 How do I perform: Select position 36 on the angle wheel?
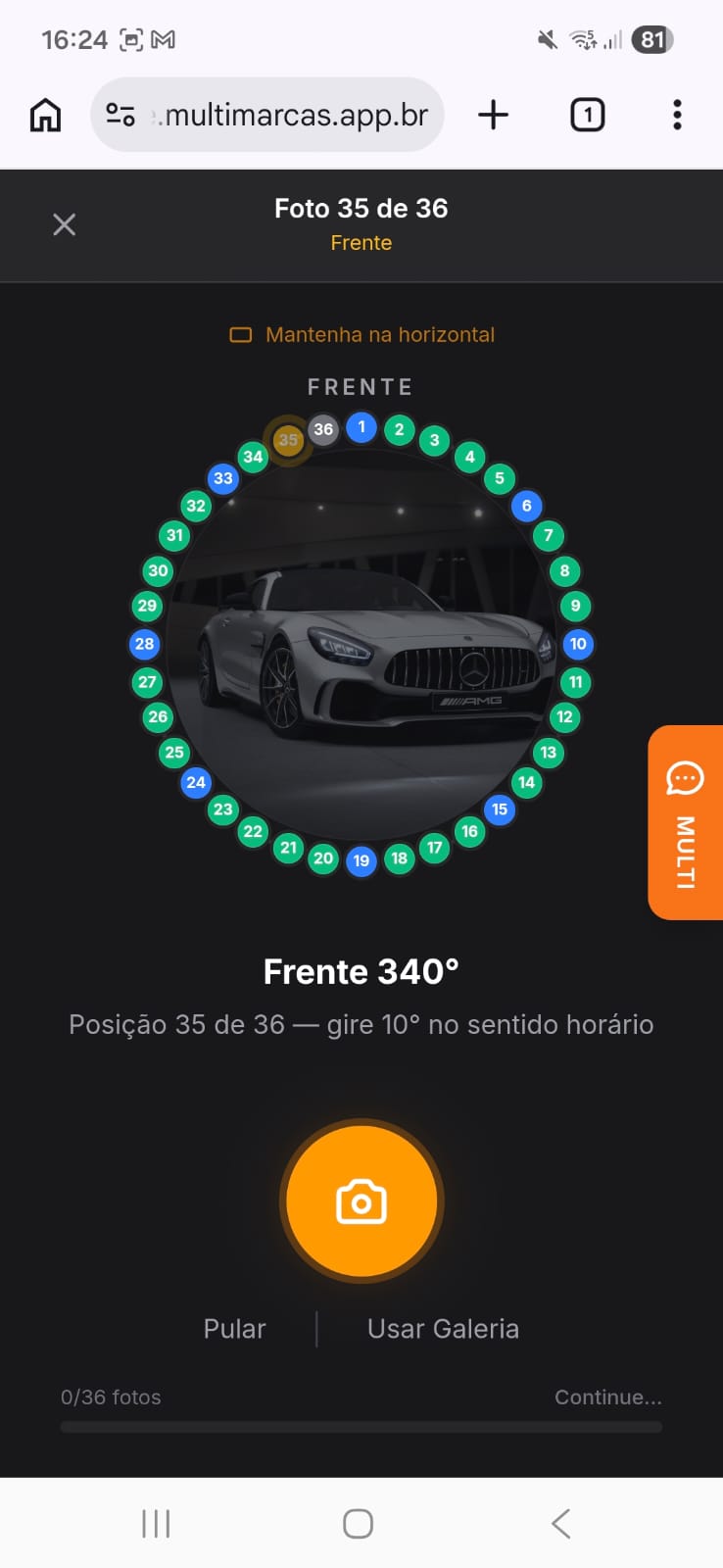coord(323,429)
